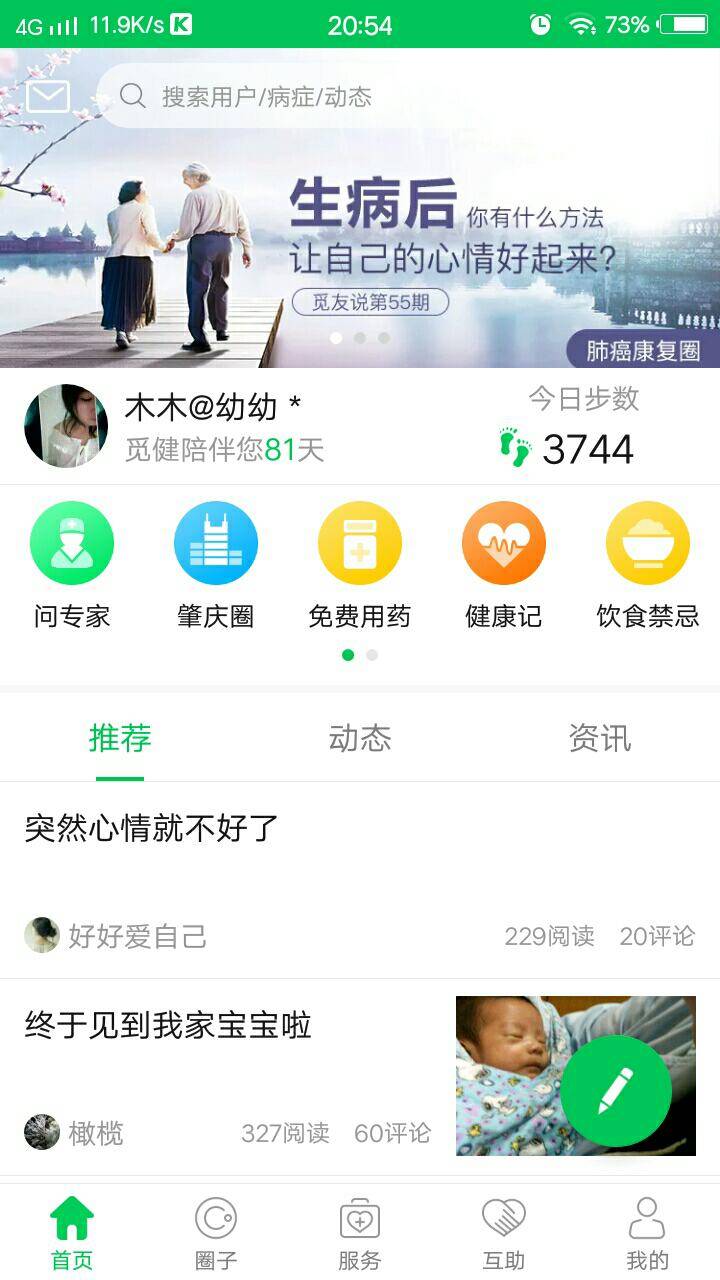Open 免费用药 free medicine
720x1280 pixels.
[x=360, y=566]
